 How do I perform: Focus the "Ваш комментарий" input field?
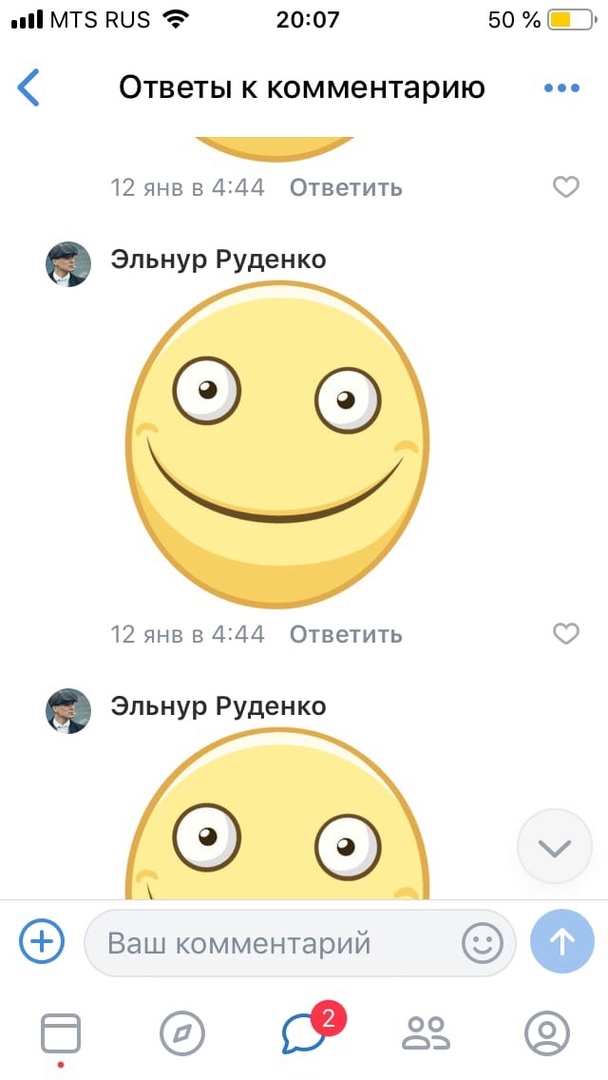click(270, 942)
